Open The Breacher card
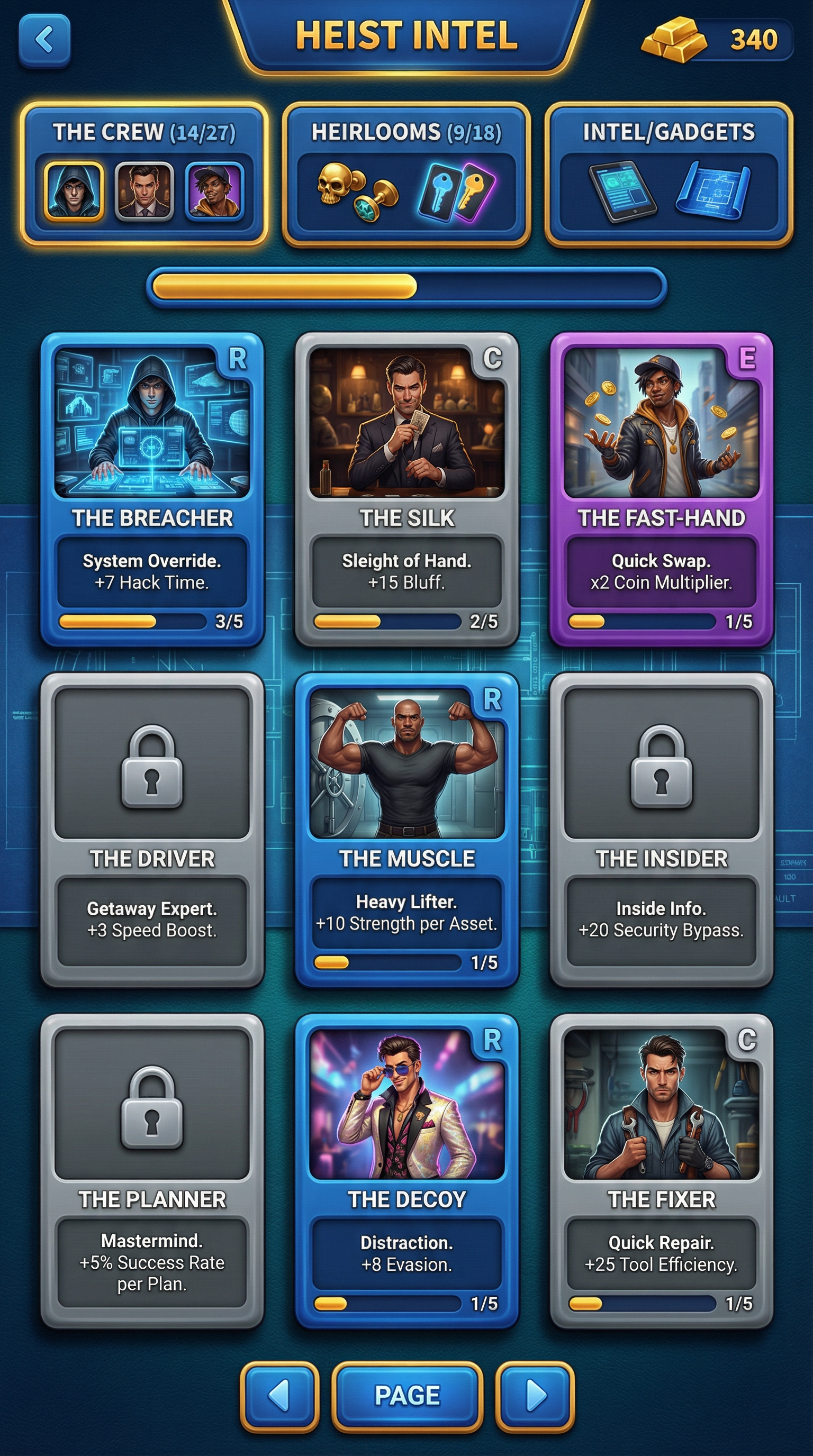This screenshot has height=1456, width=813. tap(152, 489)
